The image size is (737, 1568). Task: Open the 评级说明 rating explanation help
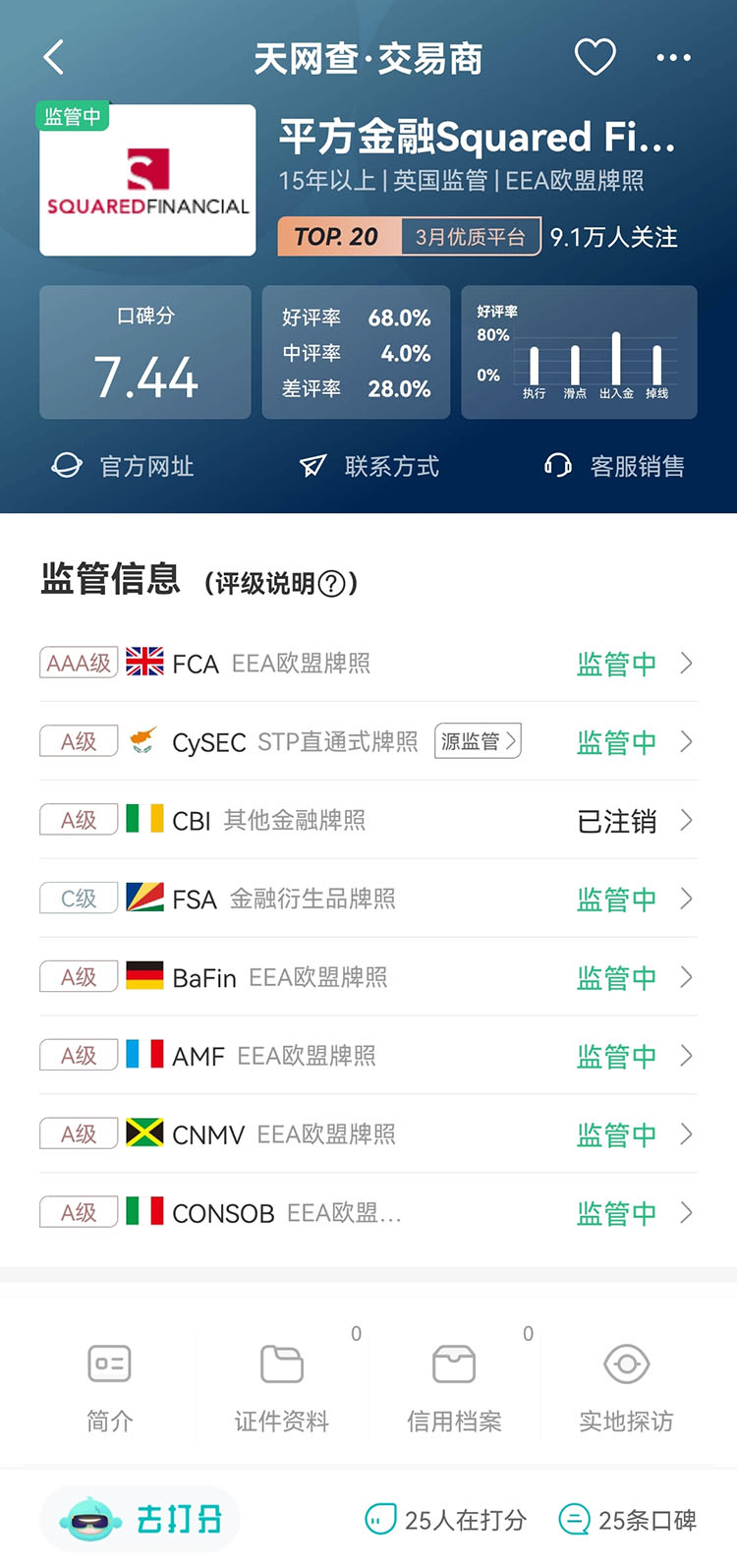(x=332, y=584)
